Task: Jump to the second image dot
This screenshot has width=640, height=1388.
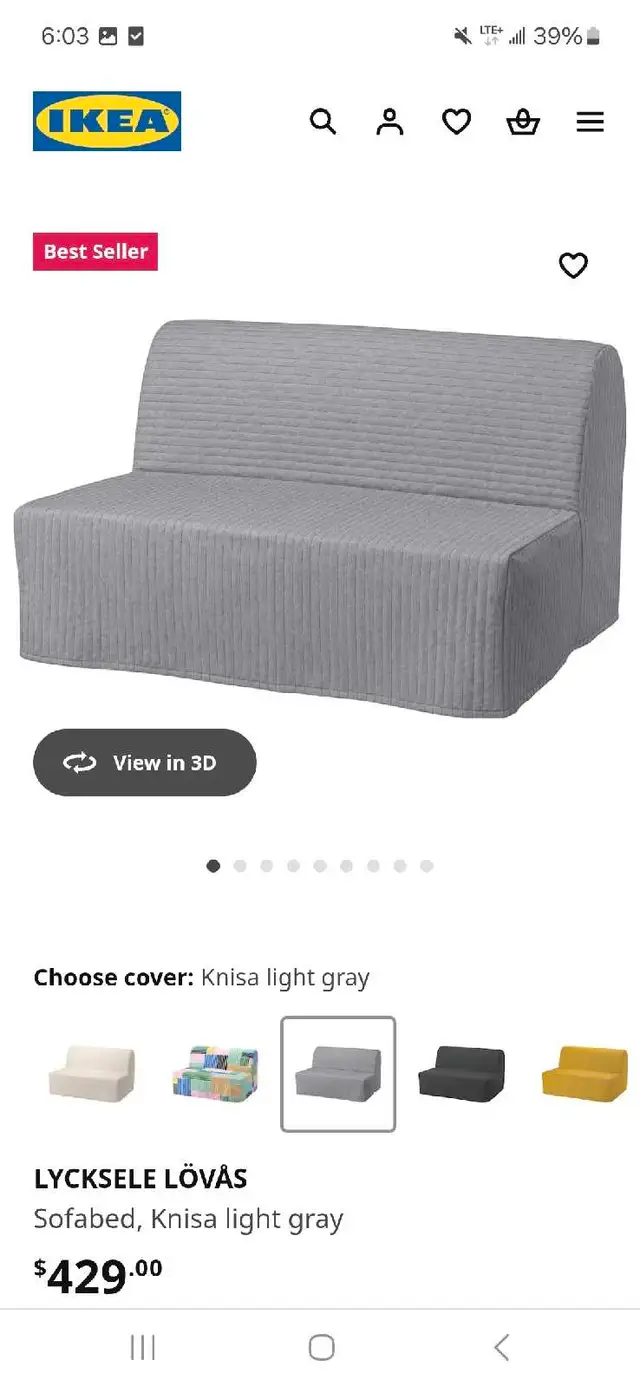Action: click(240, 866)
